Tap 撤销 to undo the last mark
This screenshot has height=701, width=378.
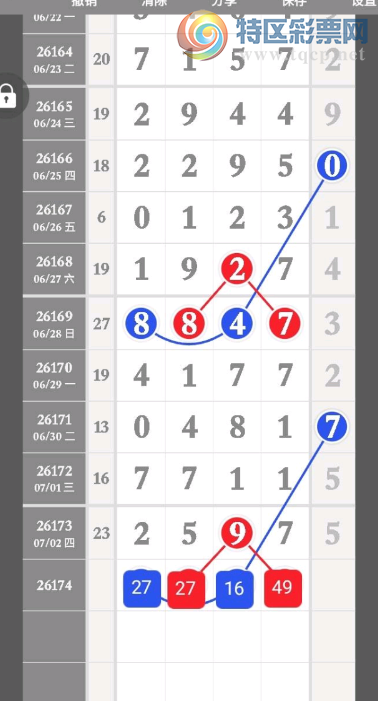(85, 3)
